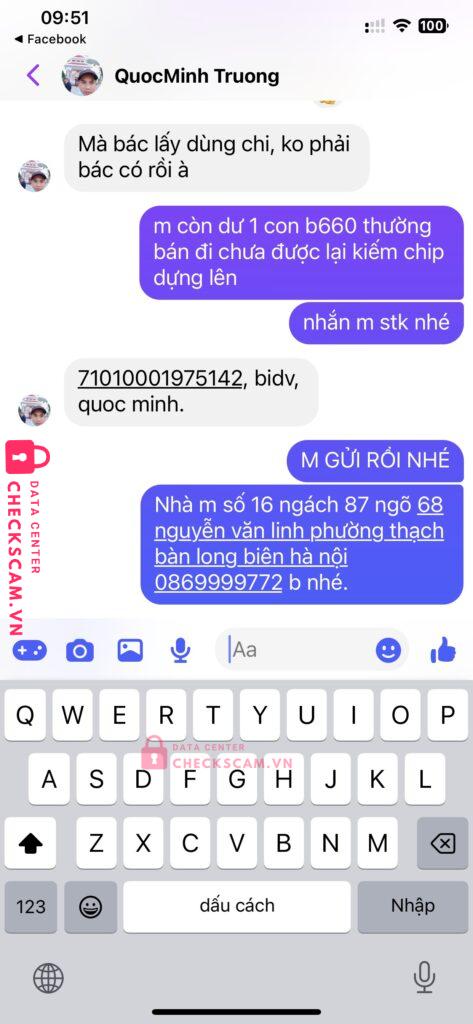This screenshot has width=473, height=1024.
Task: Tap the backspace key on the keyboard
Action: tap(443, 844)
